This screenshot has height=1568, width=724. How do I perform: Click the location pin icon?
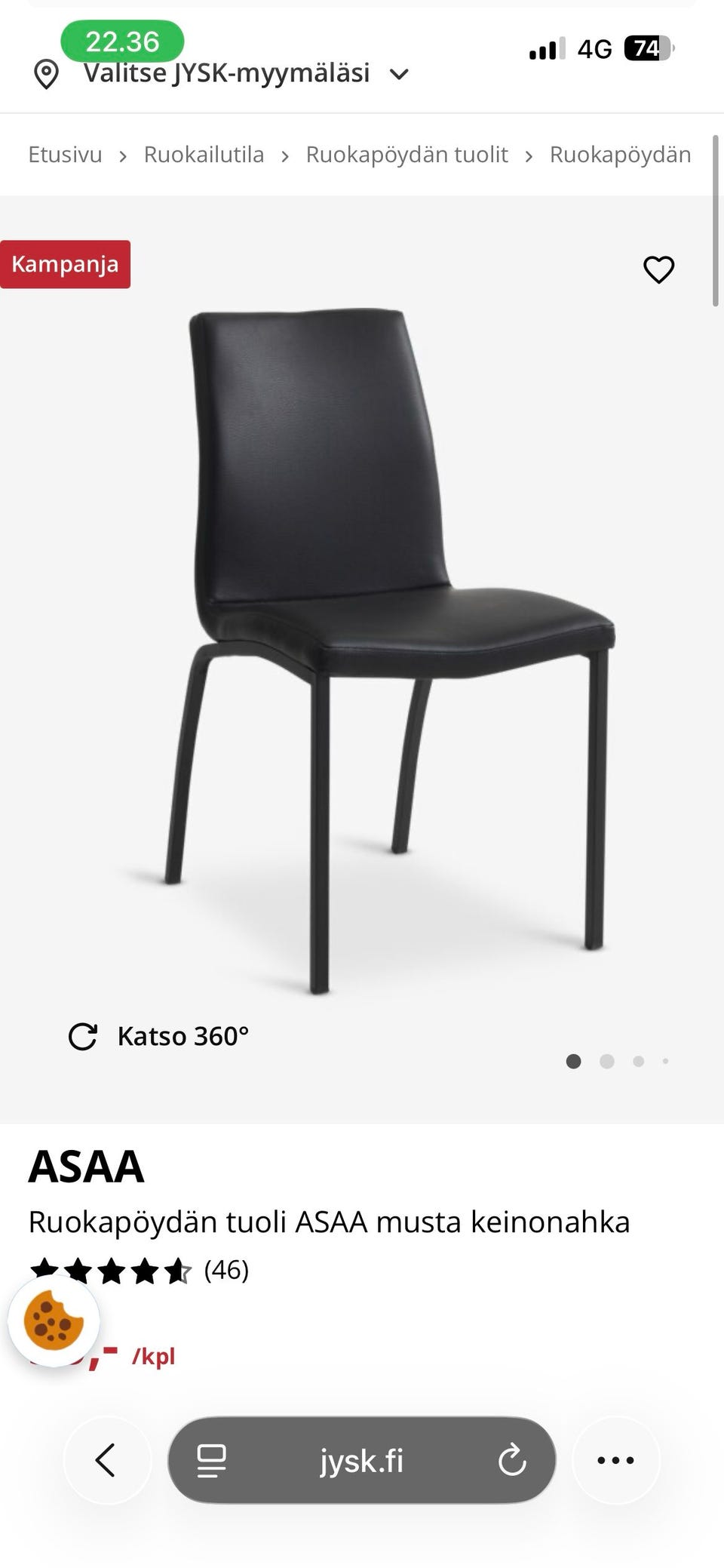(46, 74)
